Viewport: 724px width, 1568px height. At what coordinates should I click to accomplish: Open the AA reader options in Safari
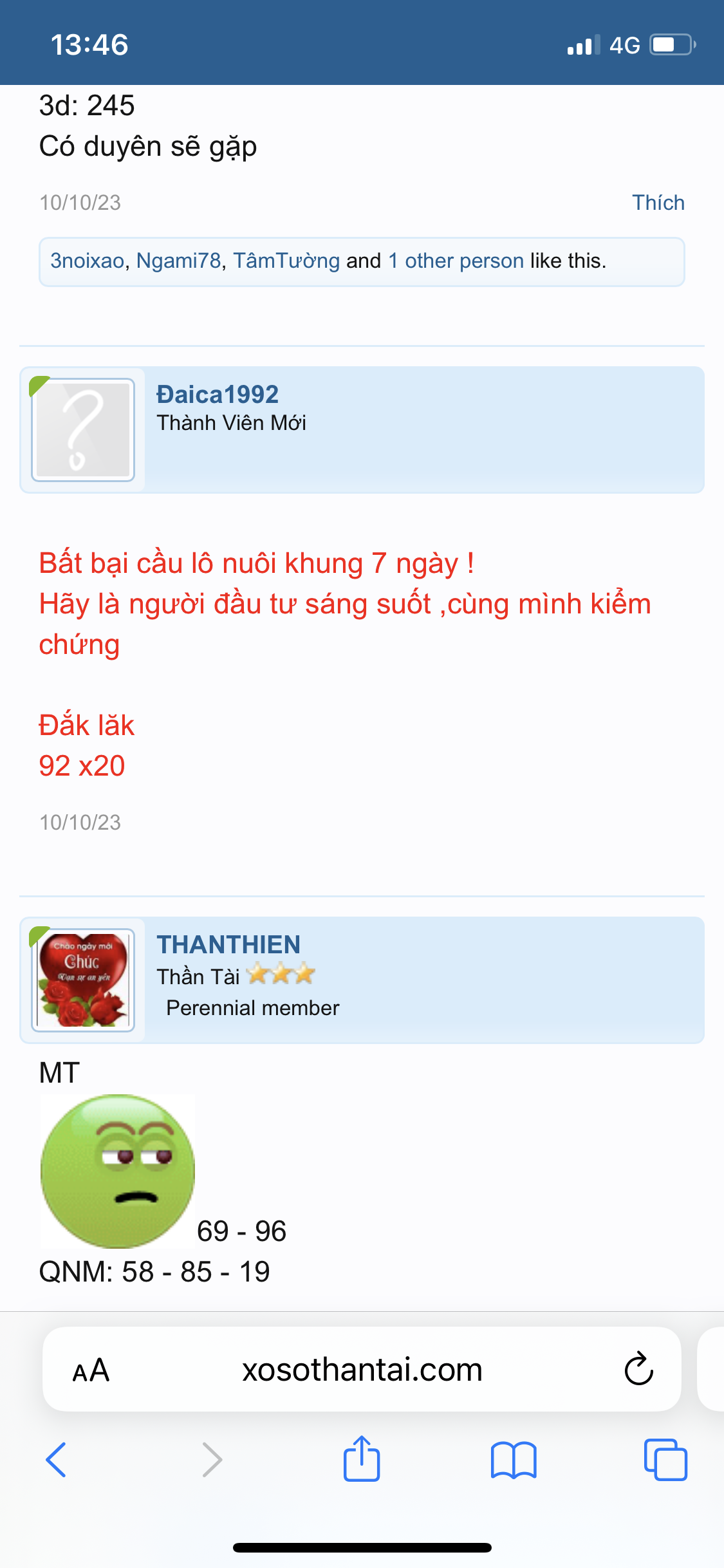(91, 1370)
